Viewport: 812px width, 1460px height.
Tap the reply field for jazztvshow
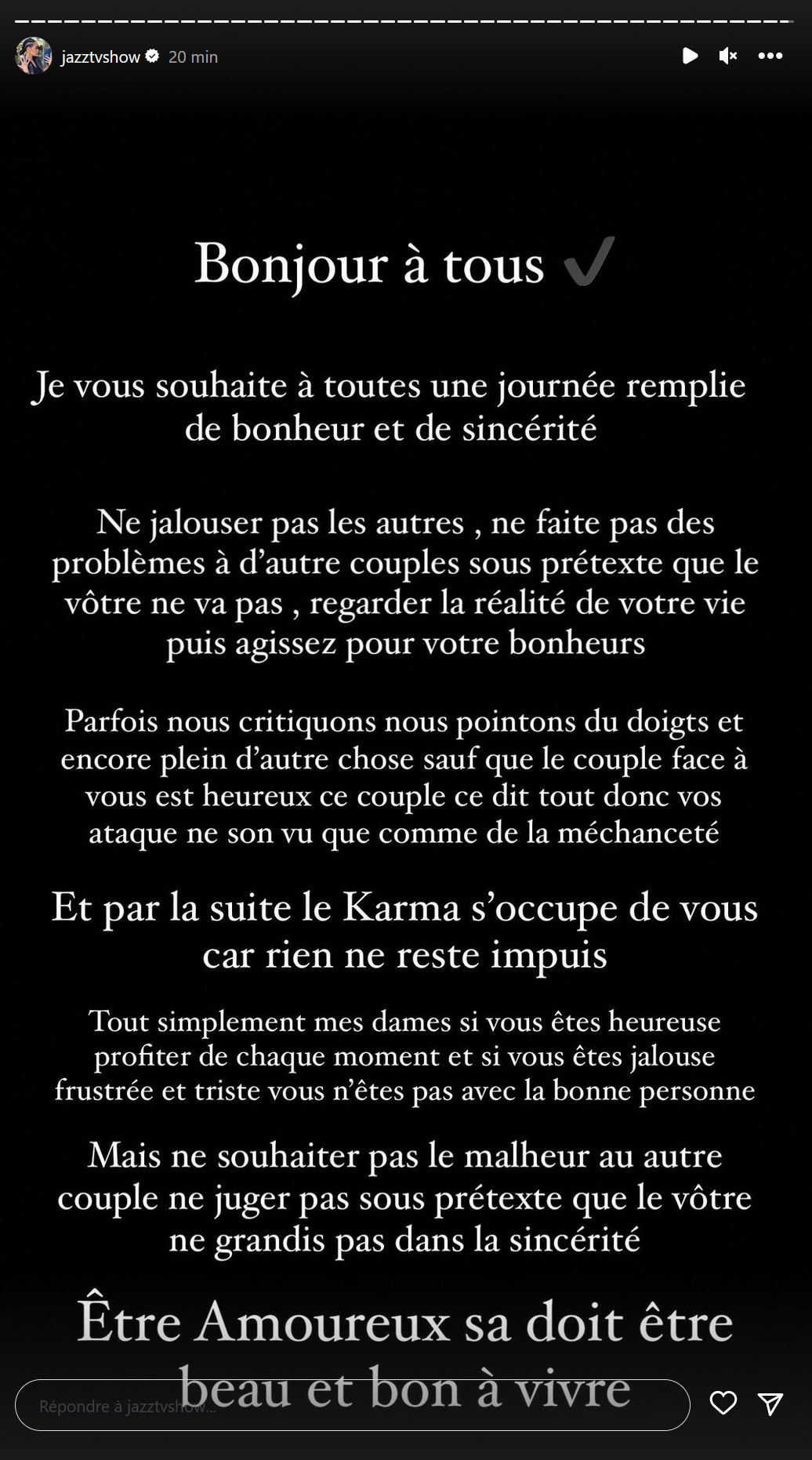click(351, 1405)
